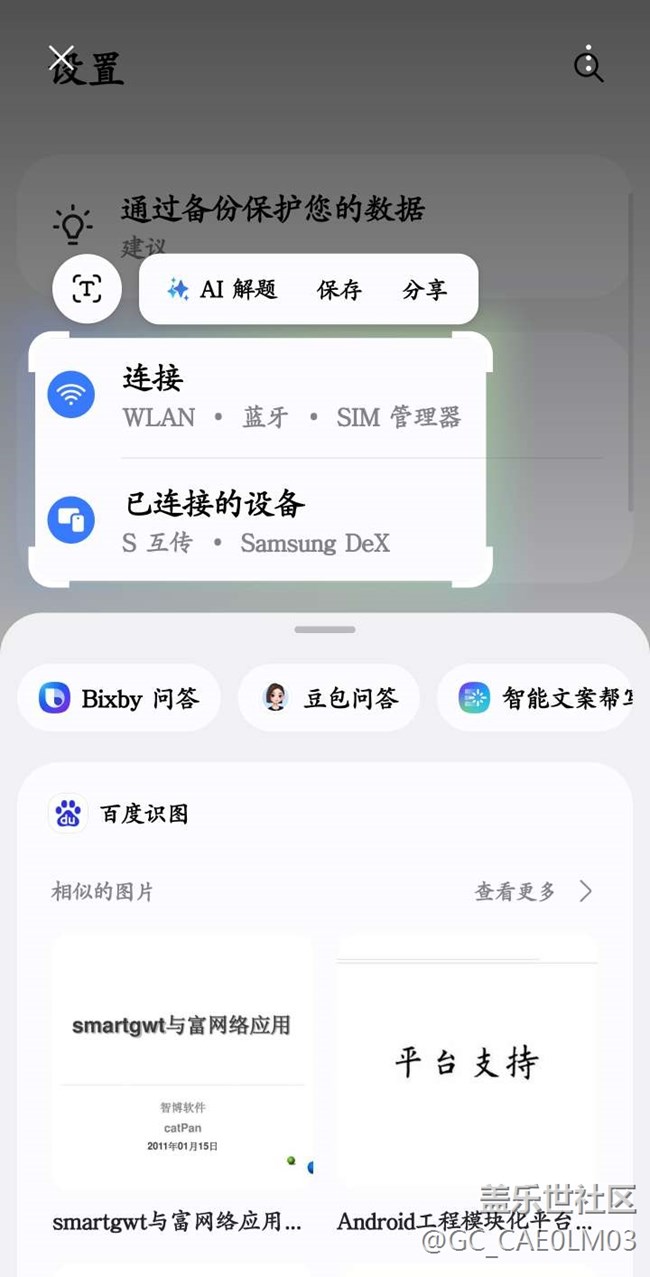Tap the bottom sheet drag handle
The width and height of the screenshot is (650, 1277).
[325, 630]
